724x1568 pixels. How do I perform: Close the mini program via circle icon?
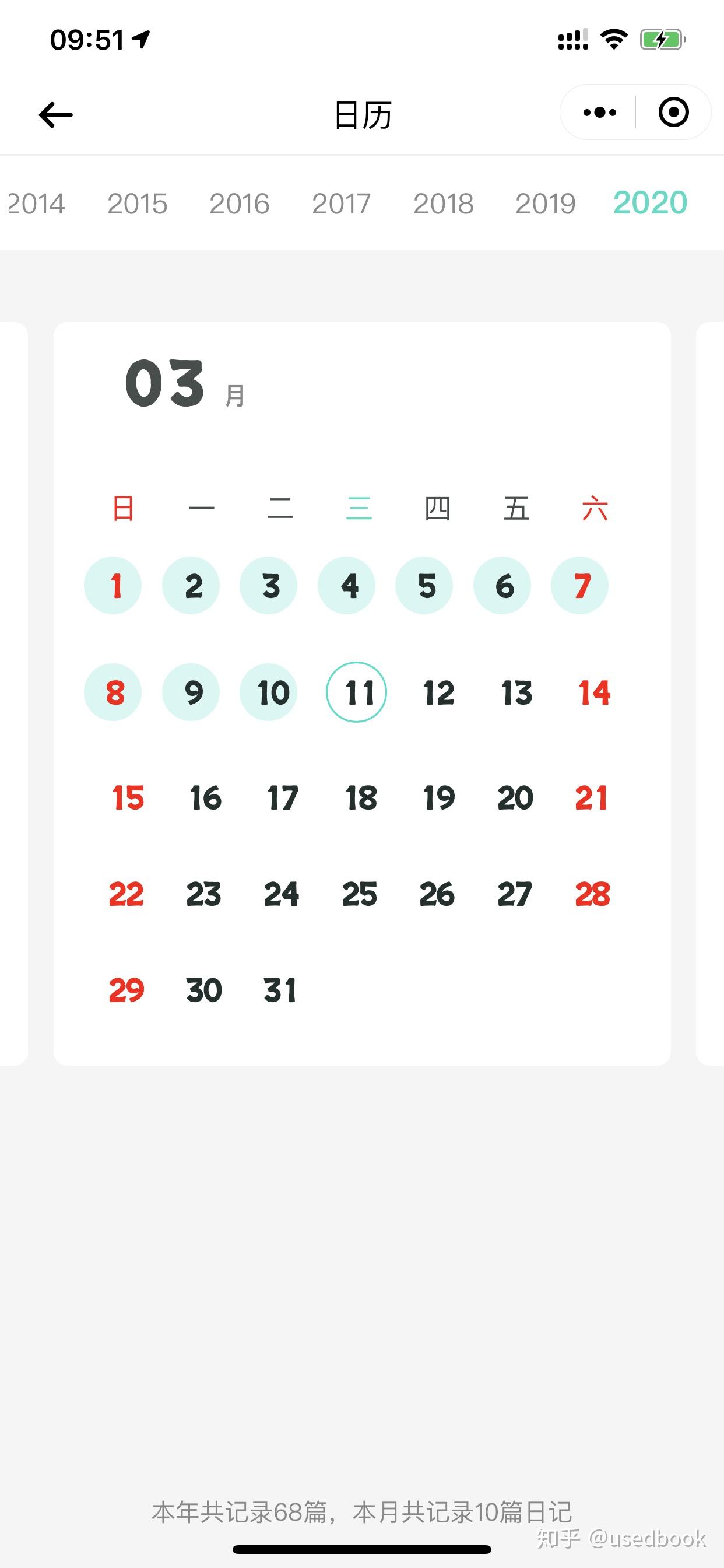[673, 113]
